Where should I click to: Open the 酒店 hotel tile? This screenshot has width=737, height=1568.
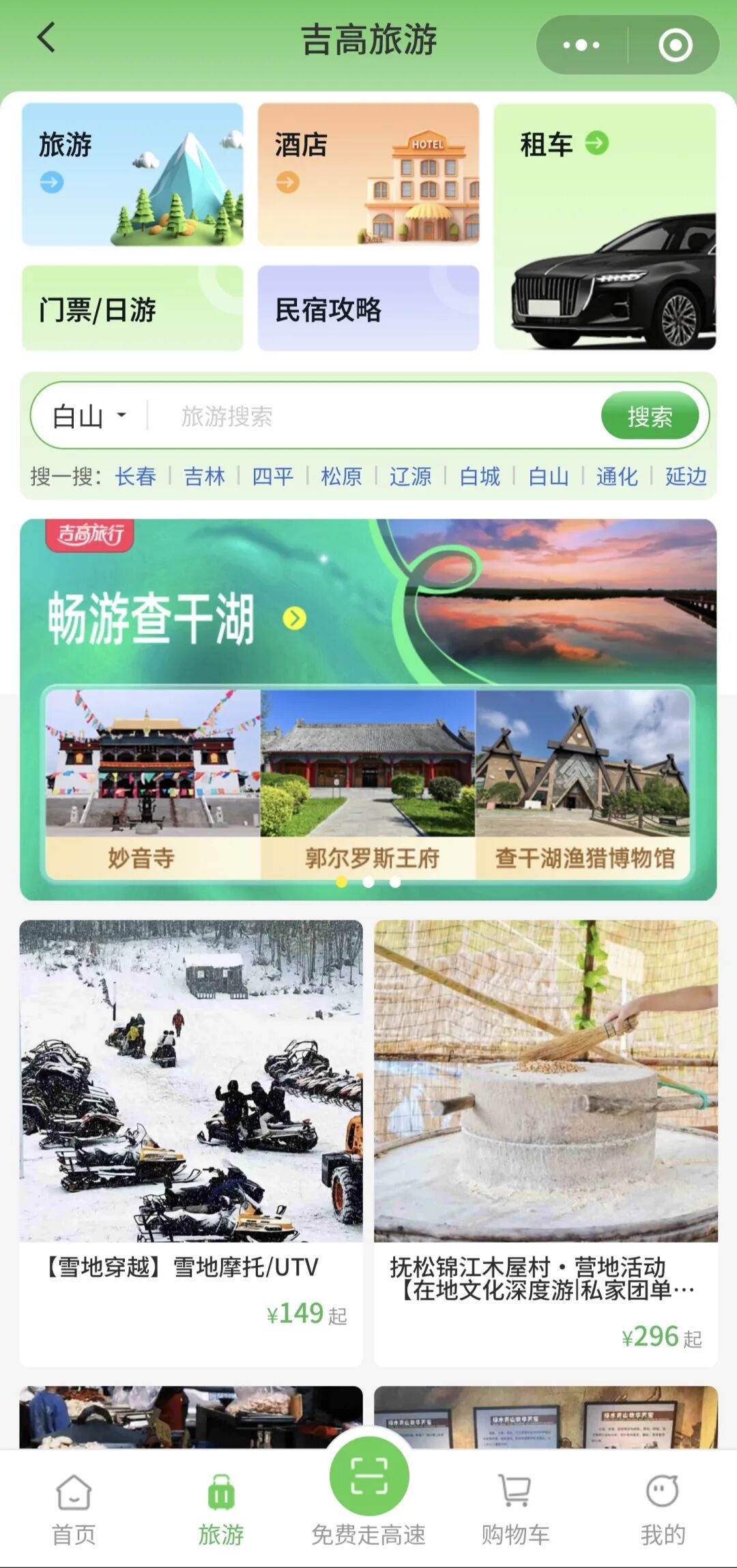(368, 174)
